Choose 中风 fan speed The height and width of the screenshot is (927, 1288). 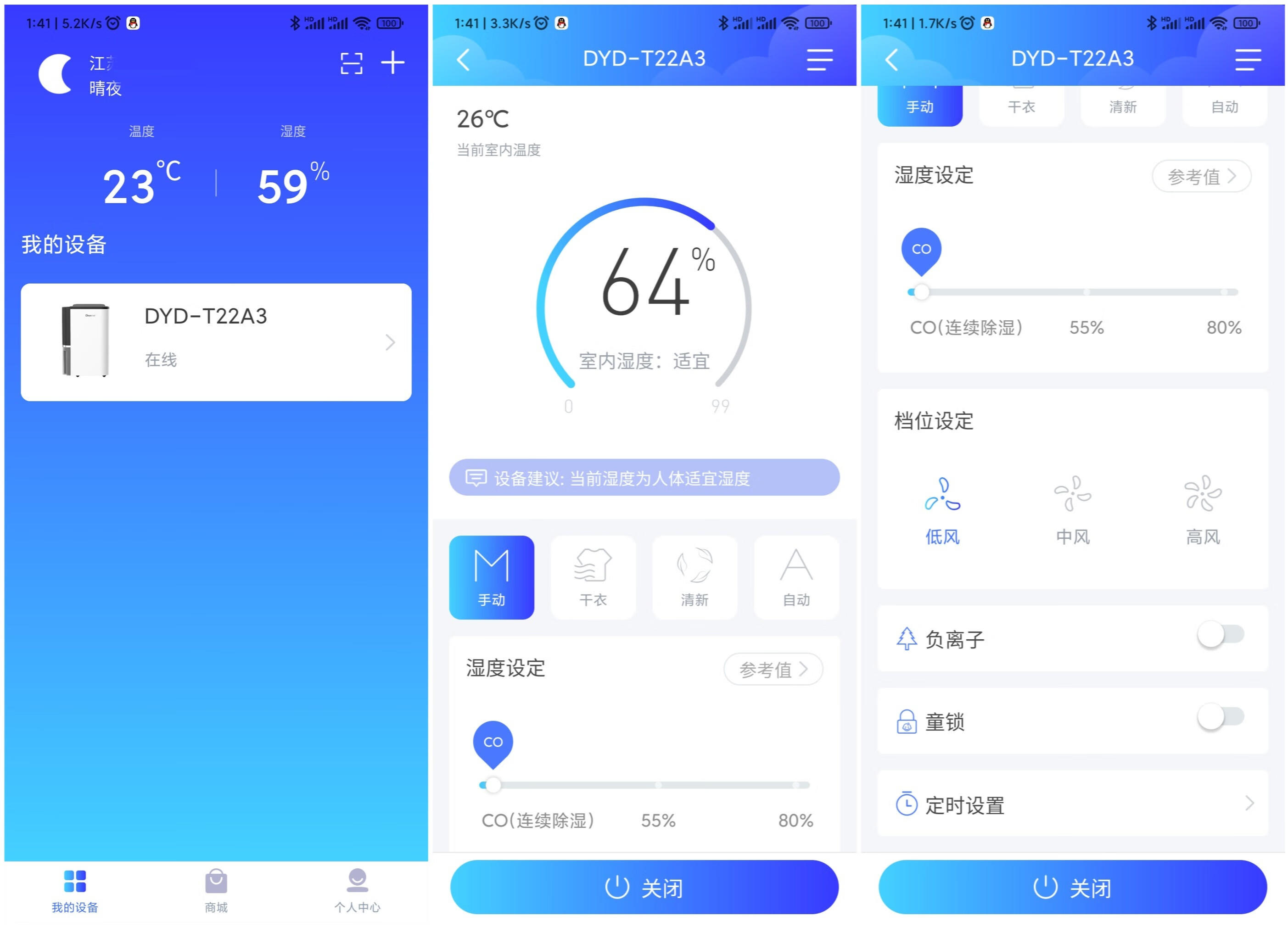tap(1072, 509)
